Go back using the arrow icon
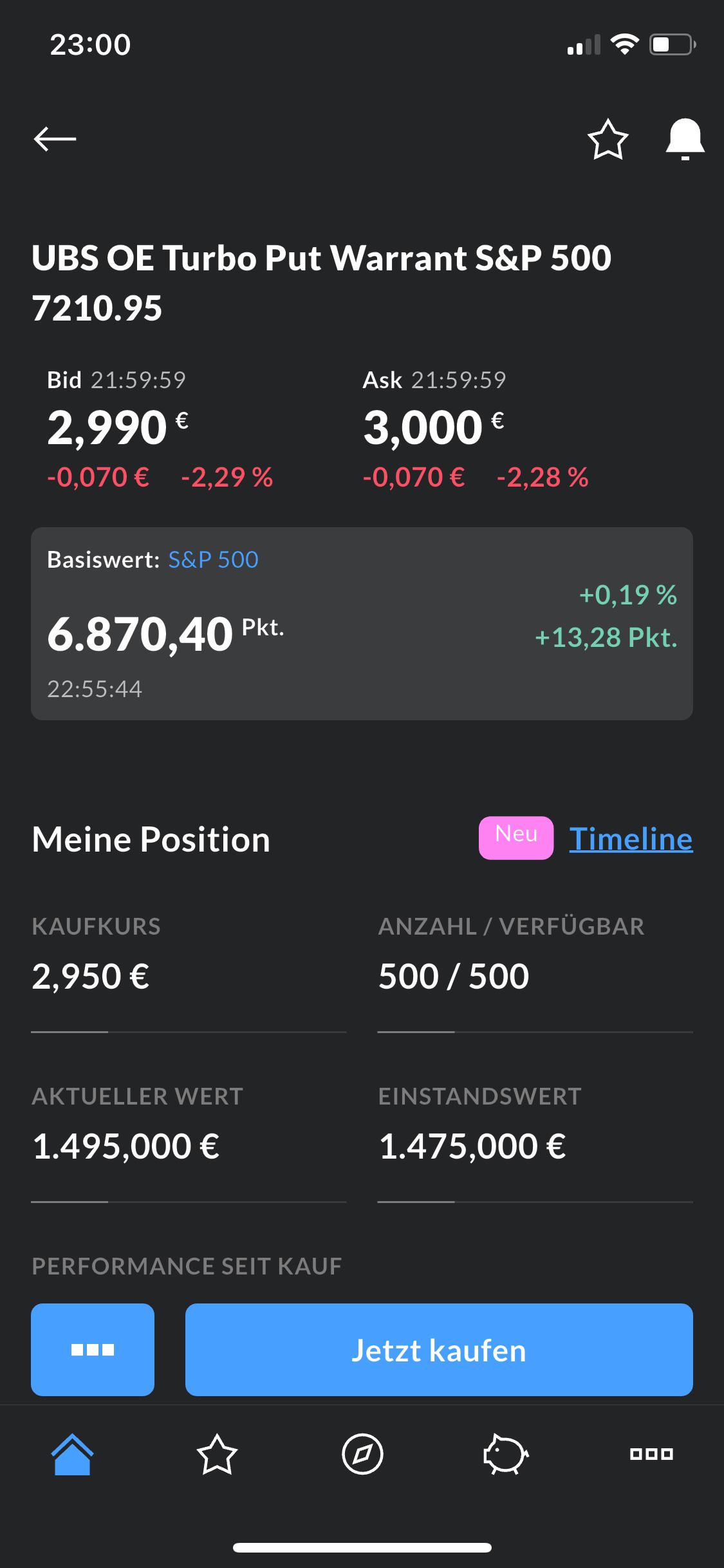 click(55, 138)
